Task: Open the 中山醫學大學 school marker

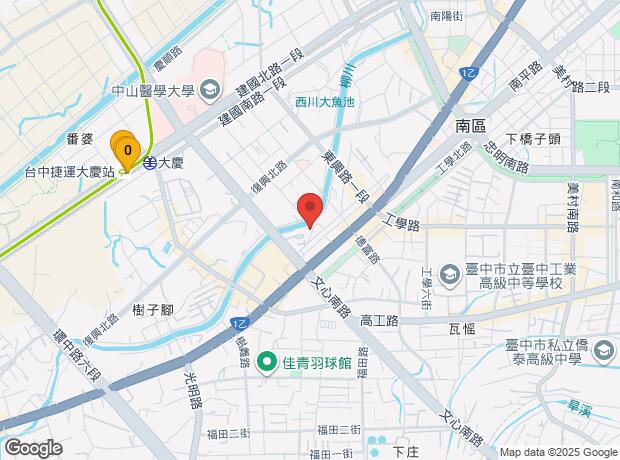Action: click(x=210, y=90)
